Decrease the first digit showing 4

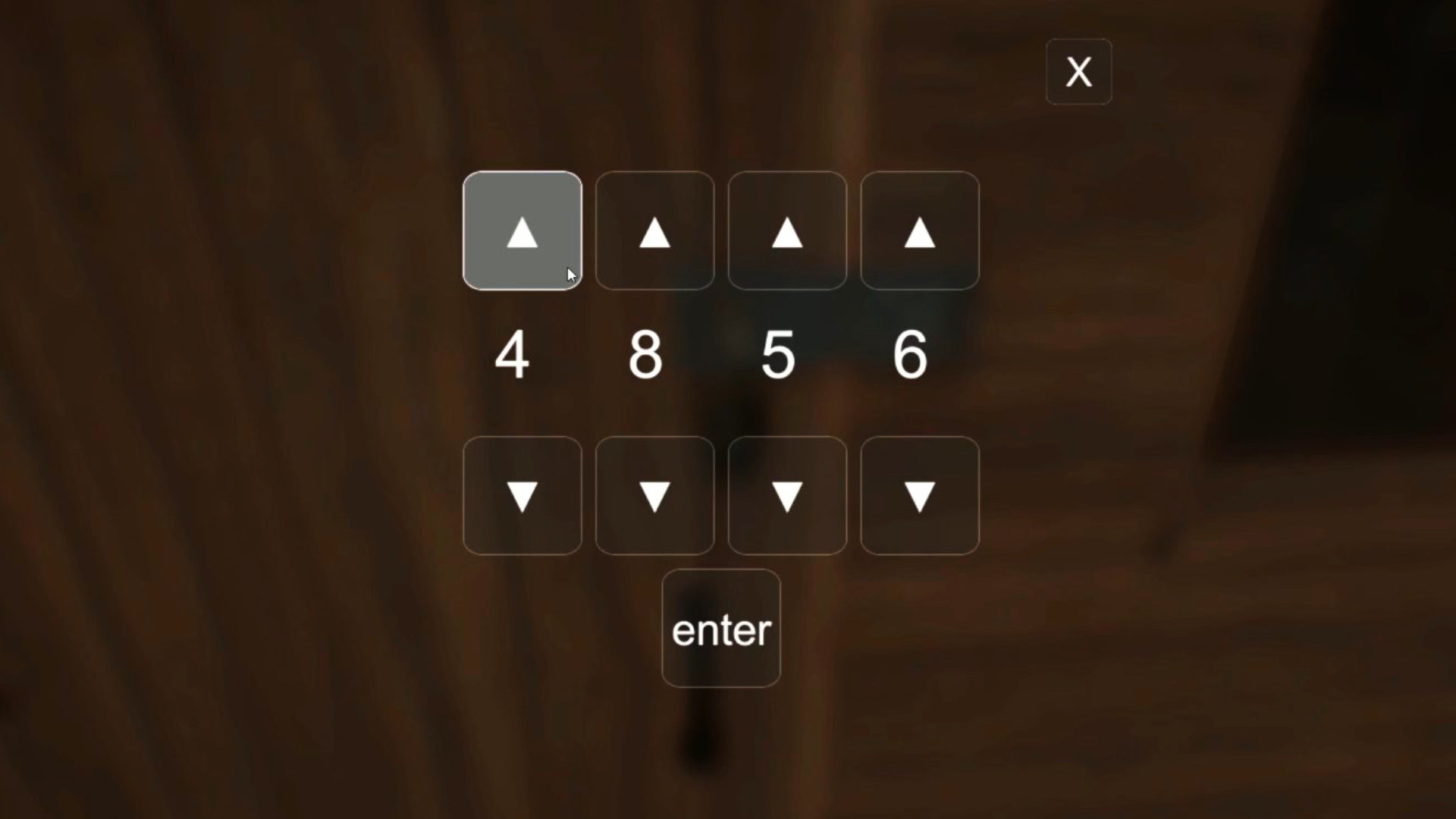522,495
